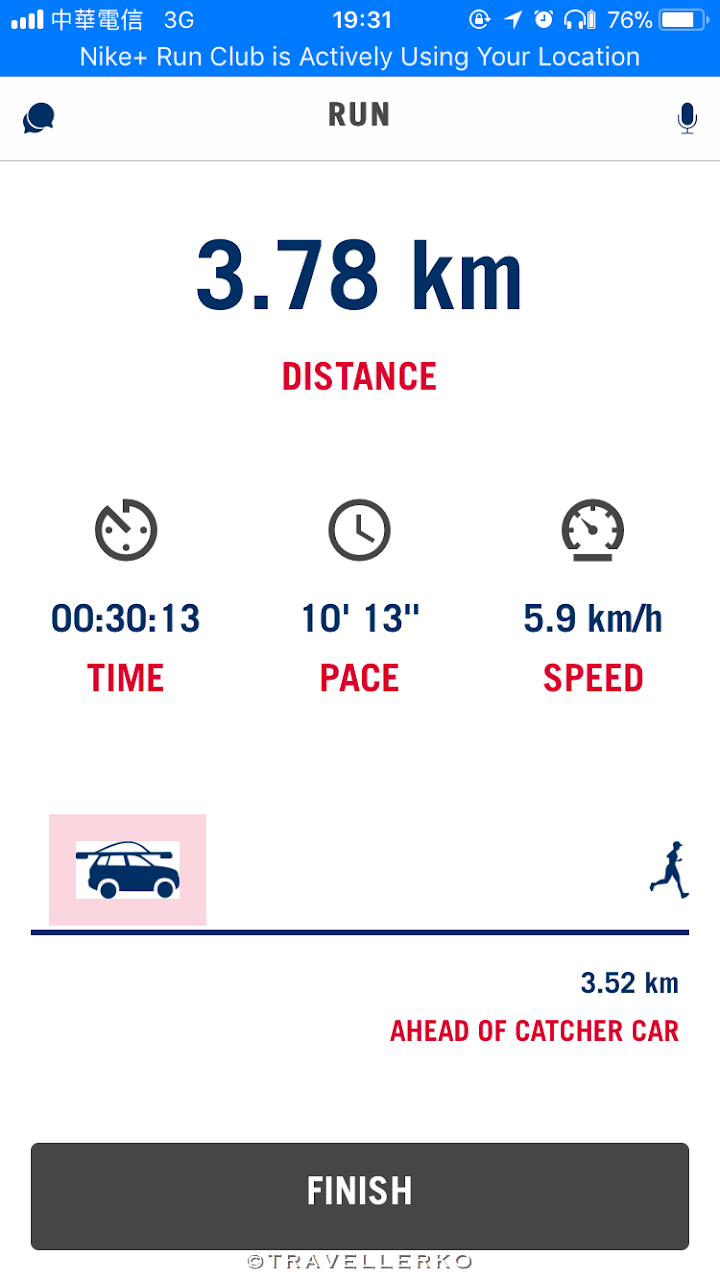720x1281 pixels.
Task: Tap the Nike+ Run Club location banner
Action: click(360, 57)
